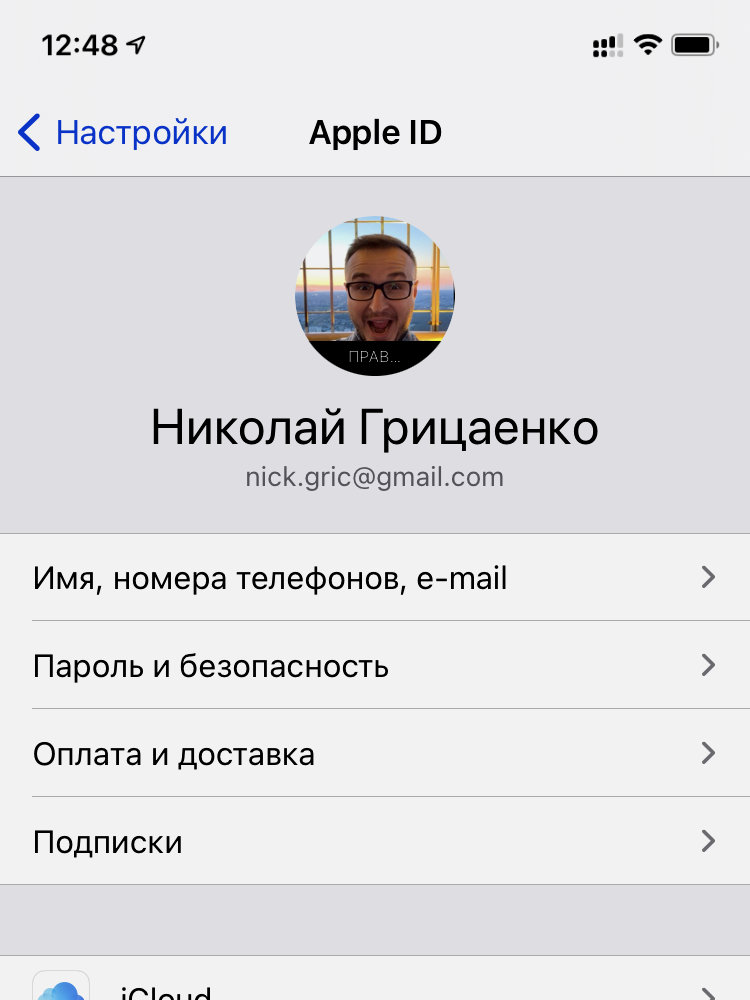
Task: Open Имя, номера телефонов, e-mail
Action: pos(375,578)
